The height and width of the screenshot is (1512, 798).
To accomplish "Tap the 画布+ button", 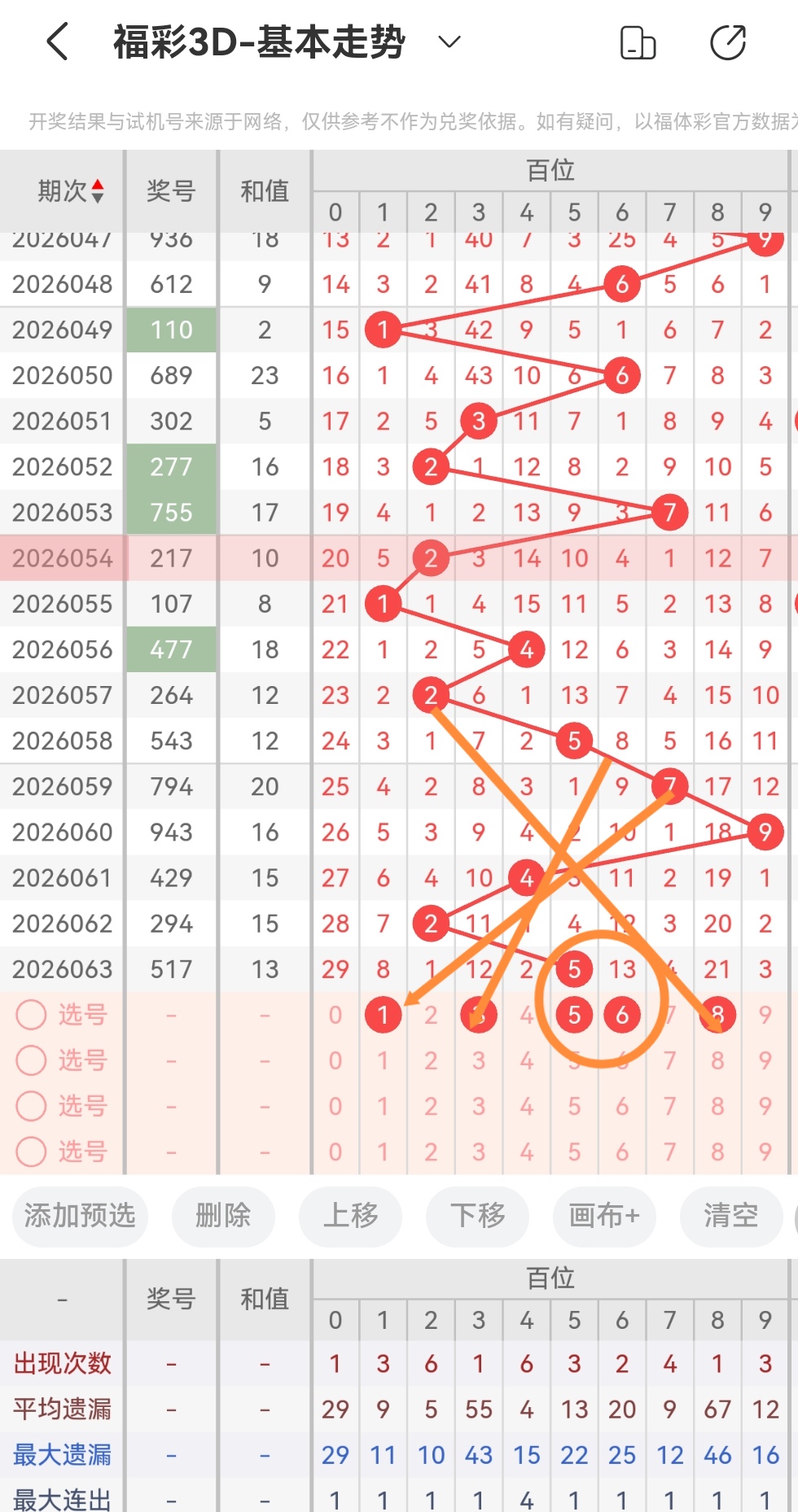I will pos(604,1216).
